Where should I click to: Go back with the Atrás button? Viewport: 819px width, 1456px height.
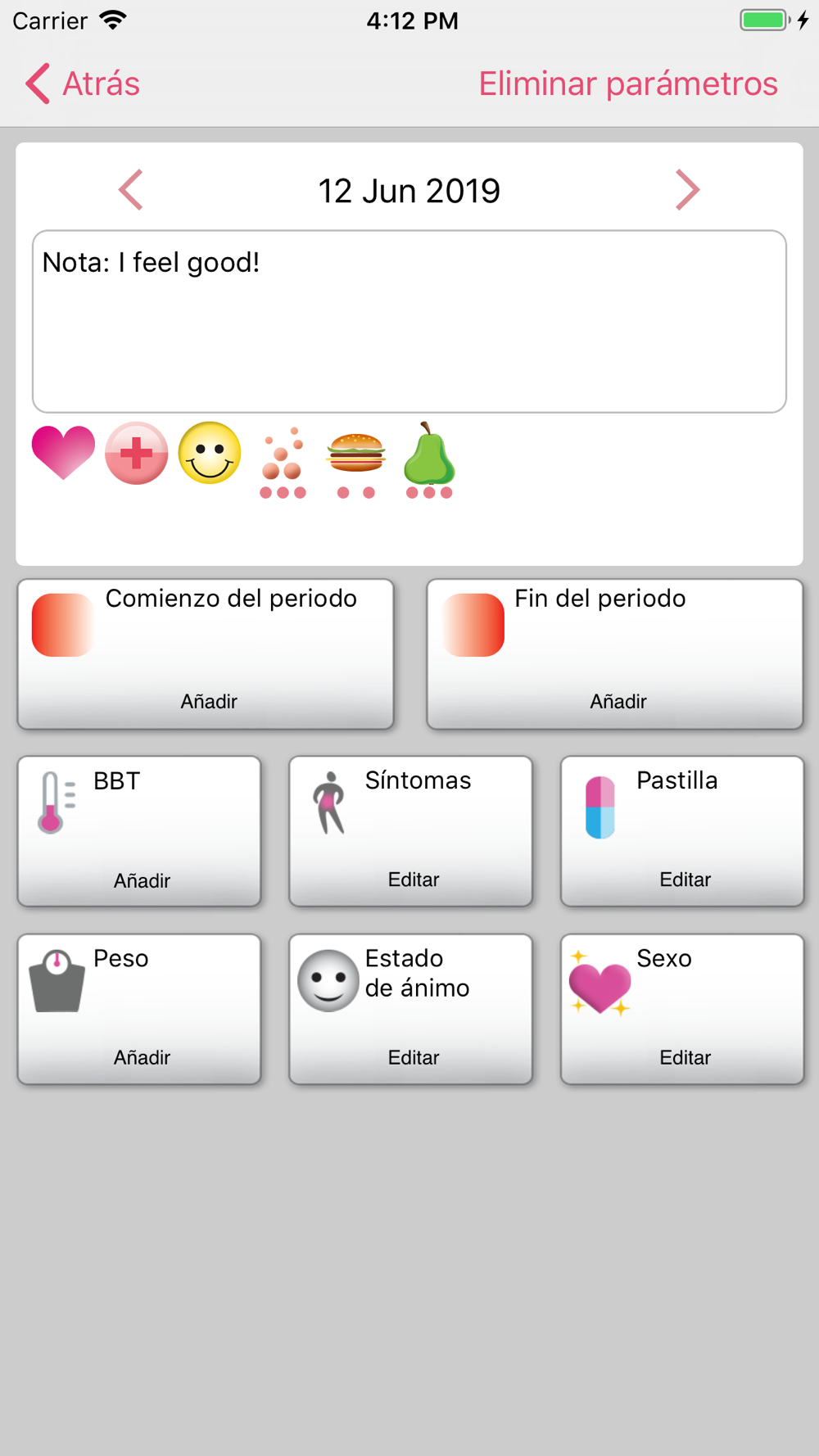pos(83,84)
